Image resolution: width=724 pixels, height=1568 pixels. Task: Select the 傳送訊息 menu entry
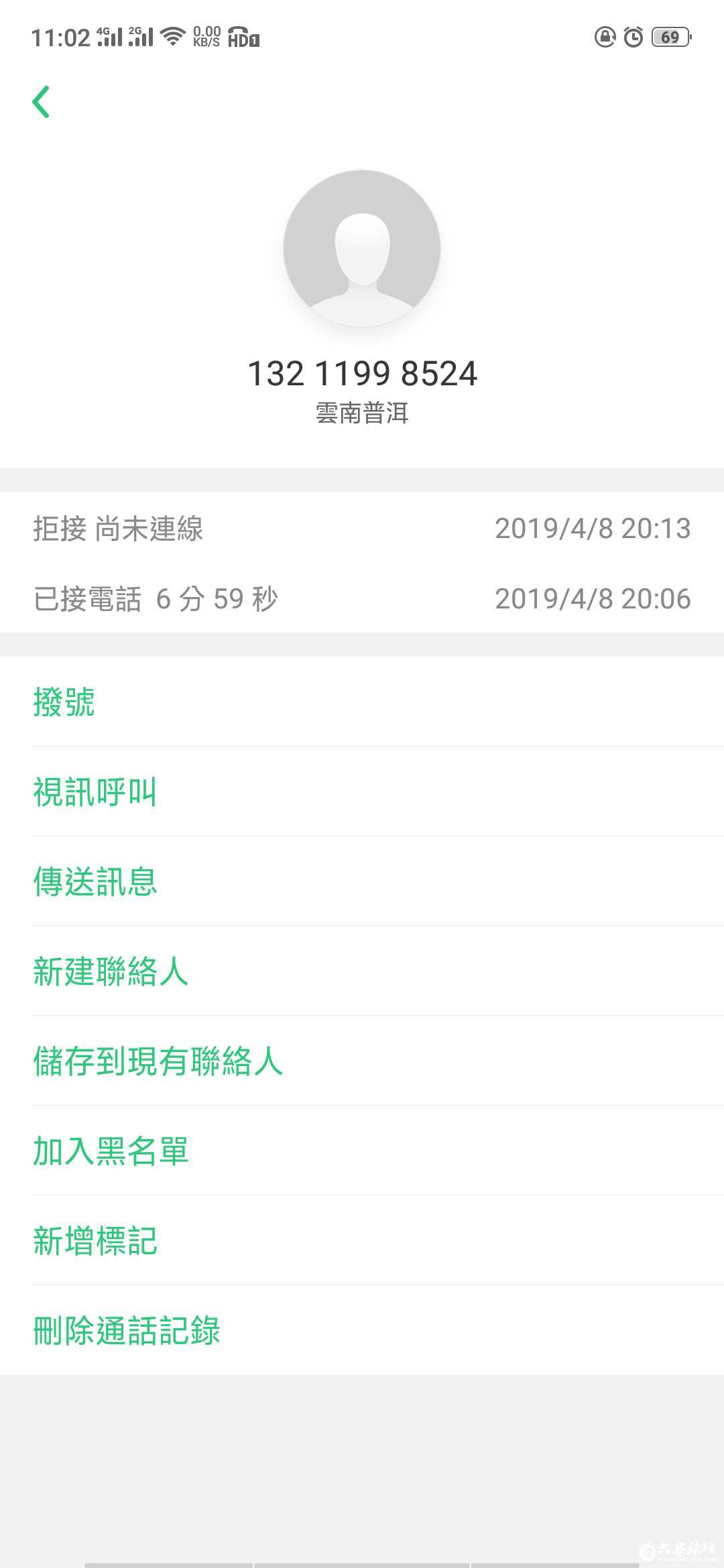pos(95,882)
